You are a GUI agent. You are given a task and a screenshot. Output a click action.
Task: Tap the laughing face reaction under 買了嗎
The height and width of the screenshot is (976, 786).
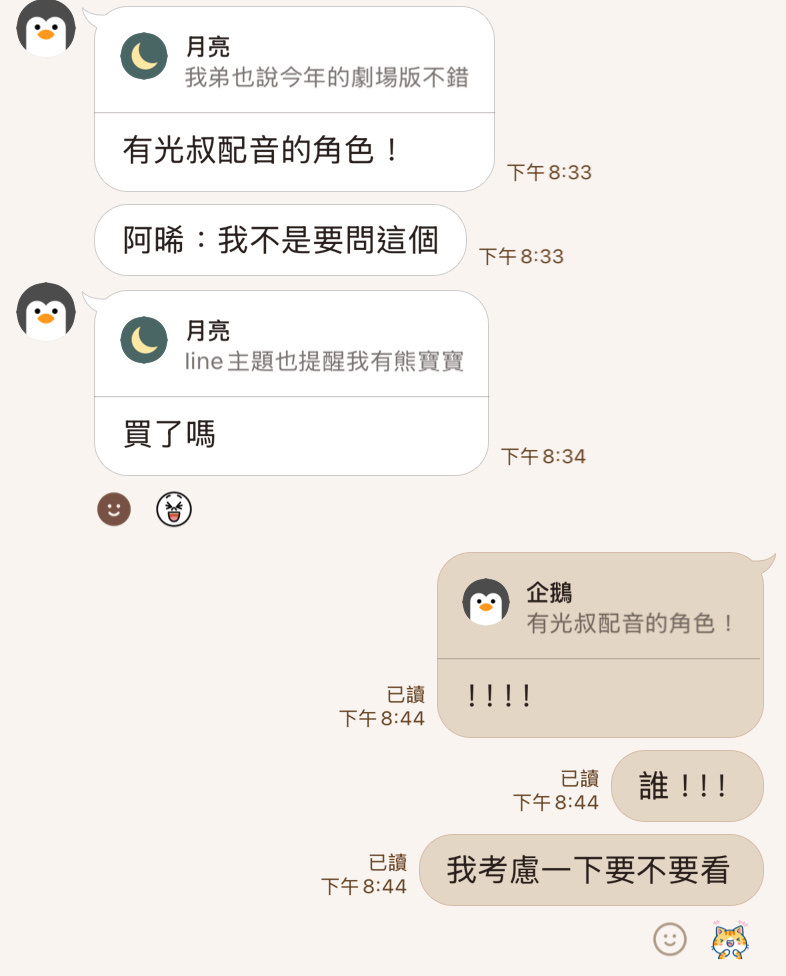pyautogui.click(x=174, y=509)
